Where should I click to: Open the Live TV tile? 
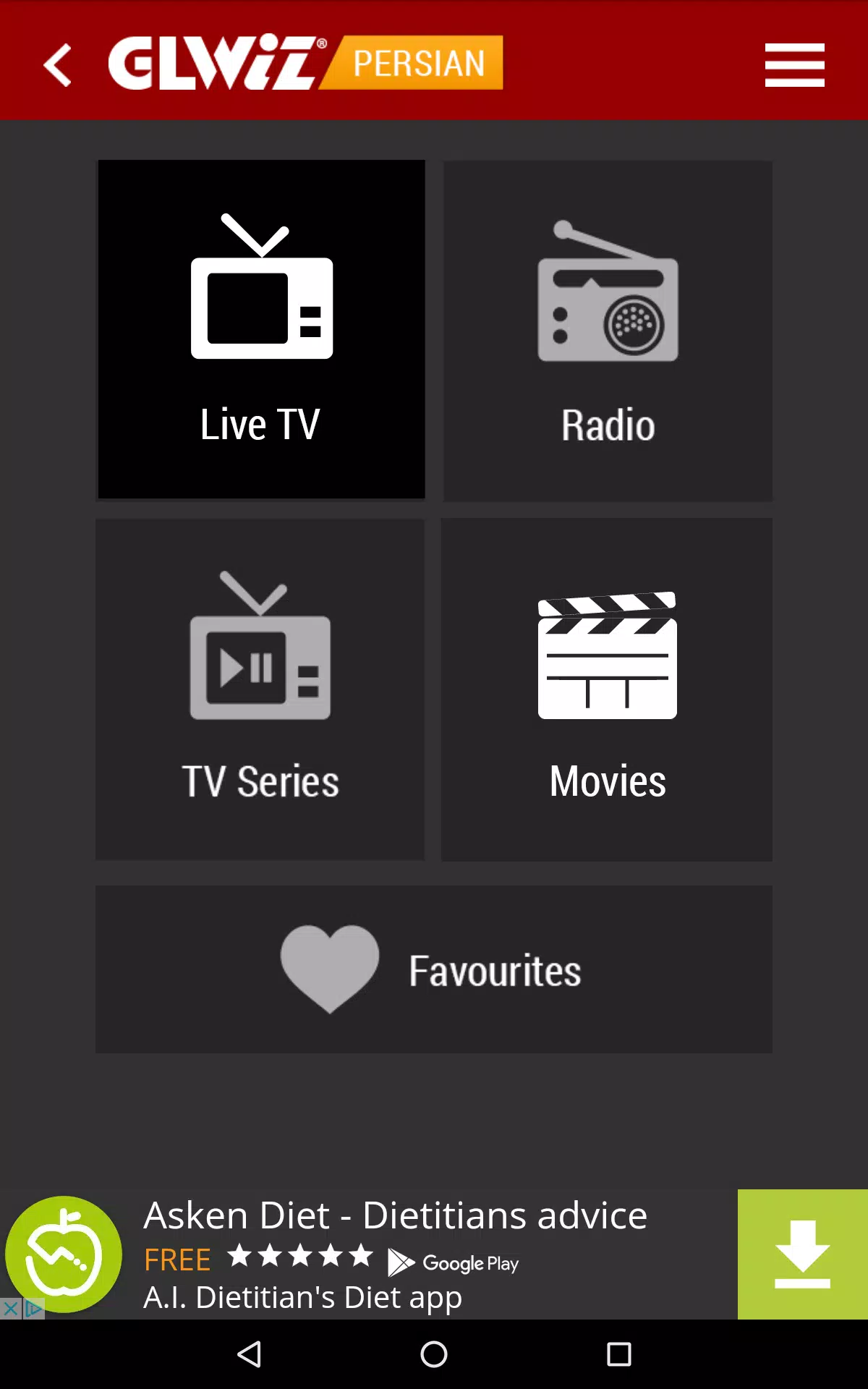tap(261, 329)
